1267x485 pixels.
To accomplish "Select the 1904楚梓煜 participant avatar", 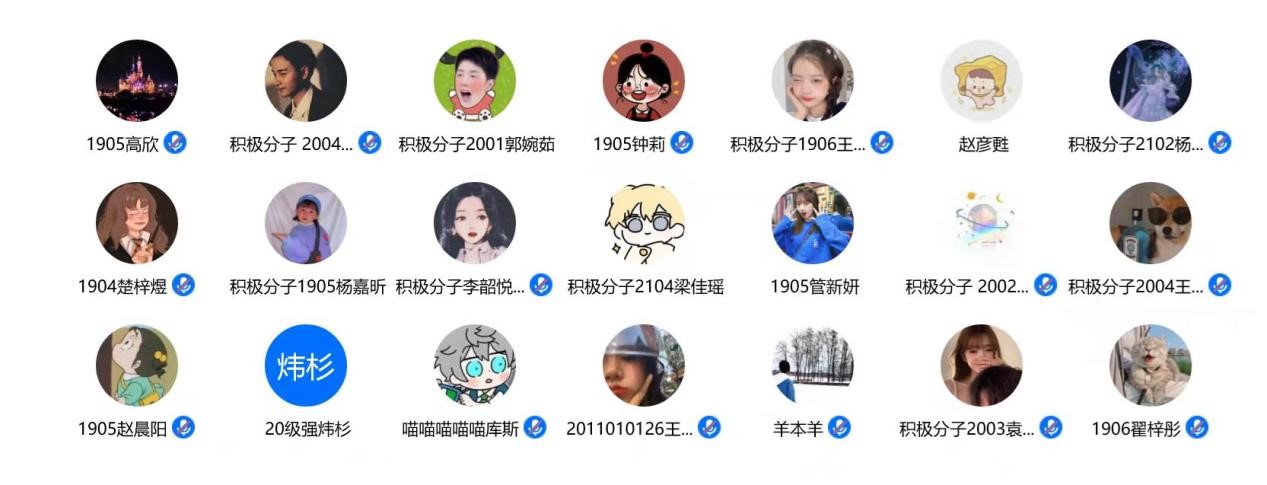I will (x=137, y=223).
